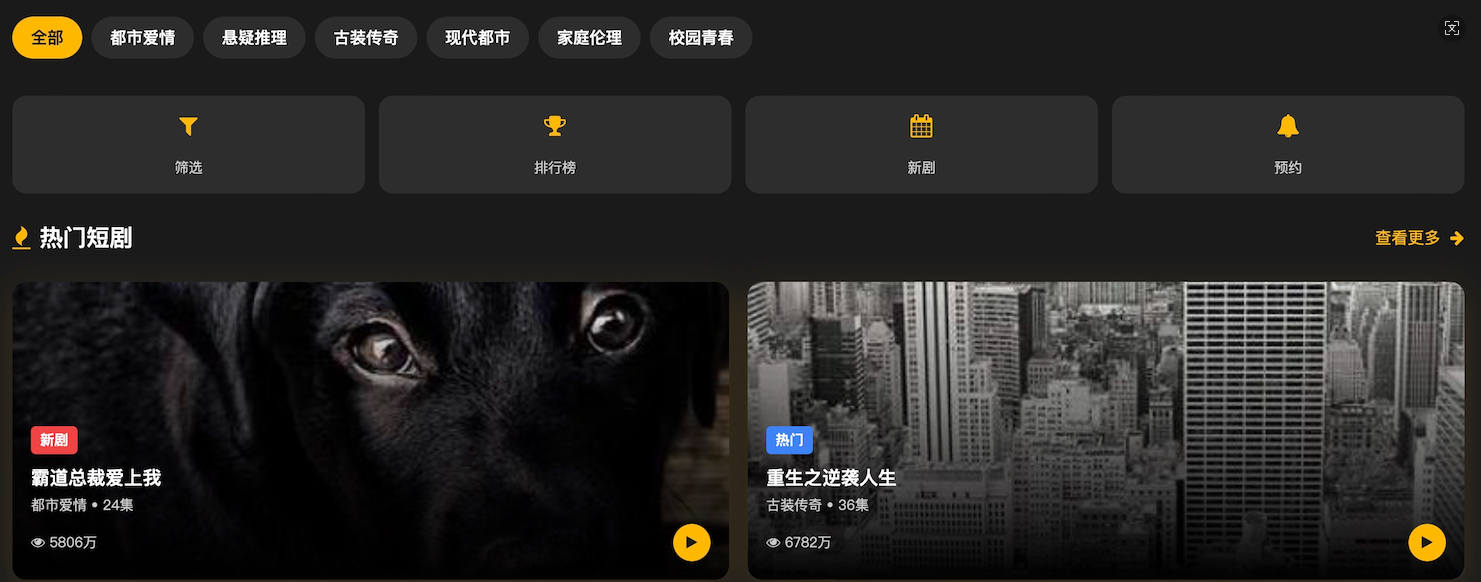Choose the 家庭伦理 category chip
1481x582 pixels.
[589, 38]
